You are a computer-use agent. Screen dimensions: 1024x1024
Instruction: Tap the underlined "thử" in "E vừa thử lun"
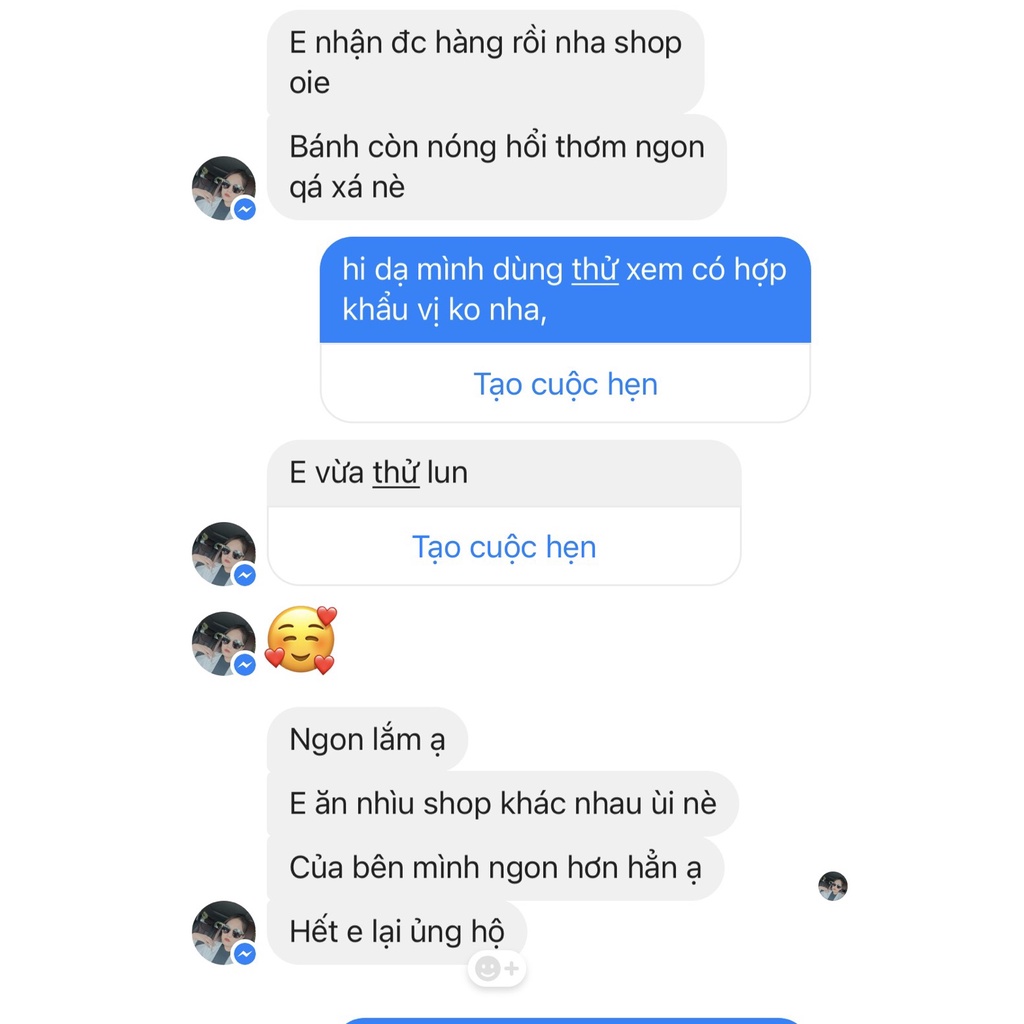click(x=396, y=472)
